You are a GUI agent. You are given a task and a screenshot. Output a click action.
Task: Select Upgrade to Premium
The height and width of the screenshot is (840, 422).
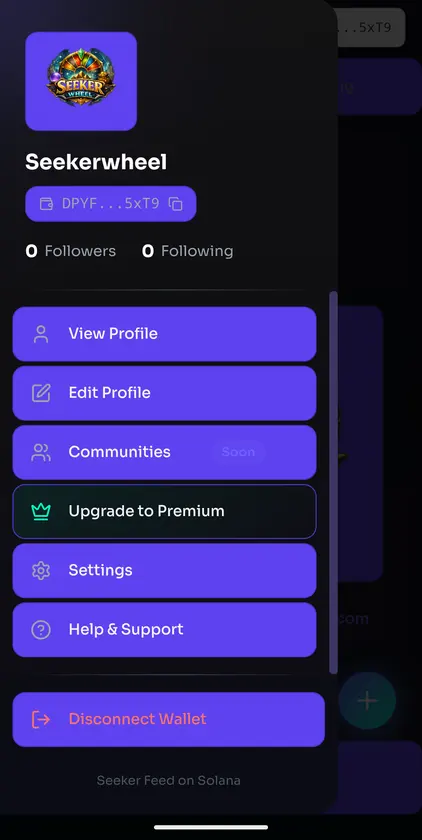click(164, 511)
